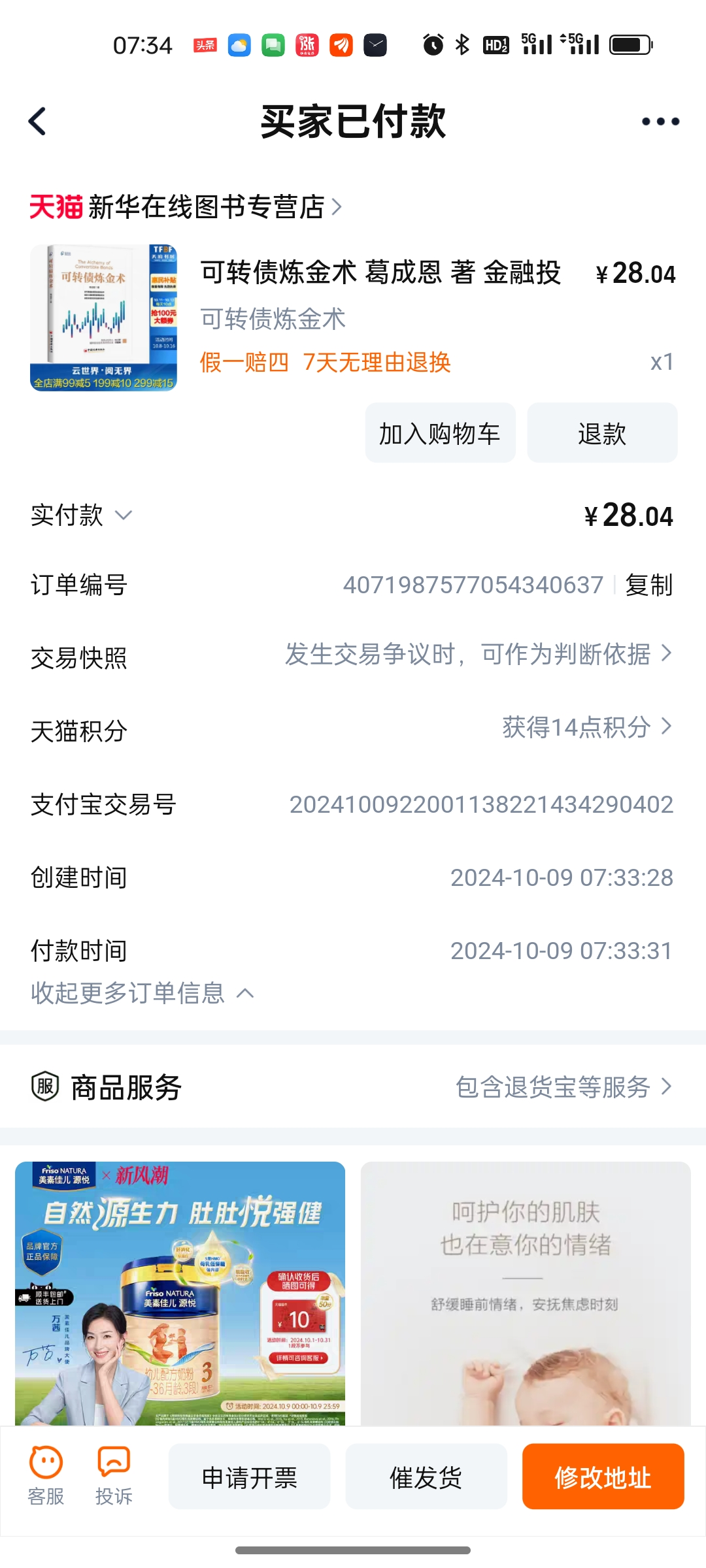The image size is (706, 1568).
Task: Open the 可转债炼金术 book product thumbnail
Action: pyautogui.click(x=103, y=318)
